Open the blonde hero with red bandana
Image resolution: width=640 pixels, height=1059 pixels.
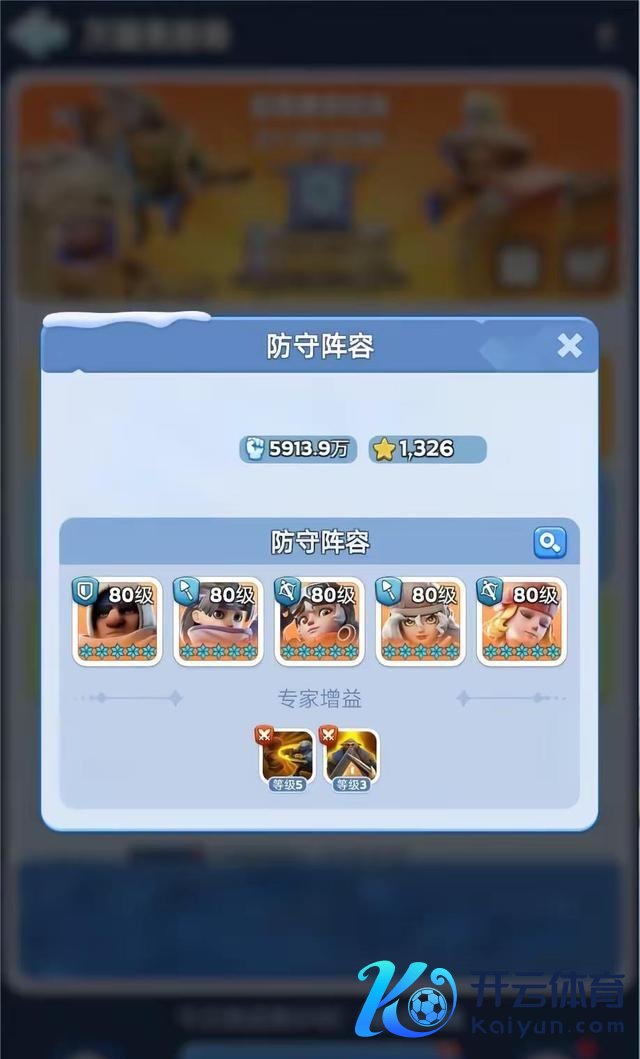pyautogui.click(x=521, y=621)
